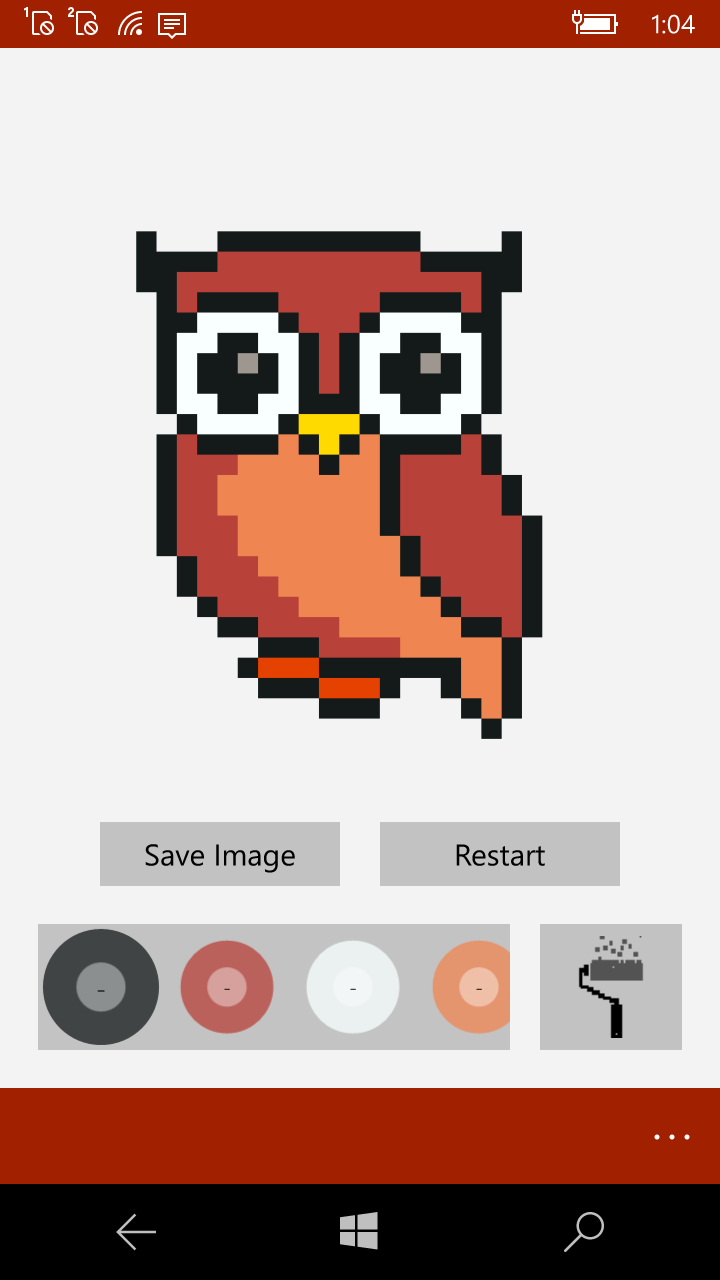Select the orange color swatch
Screen dimensions: 720x1280
tap(474, 987)
